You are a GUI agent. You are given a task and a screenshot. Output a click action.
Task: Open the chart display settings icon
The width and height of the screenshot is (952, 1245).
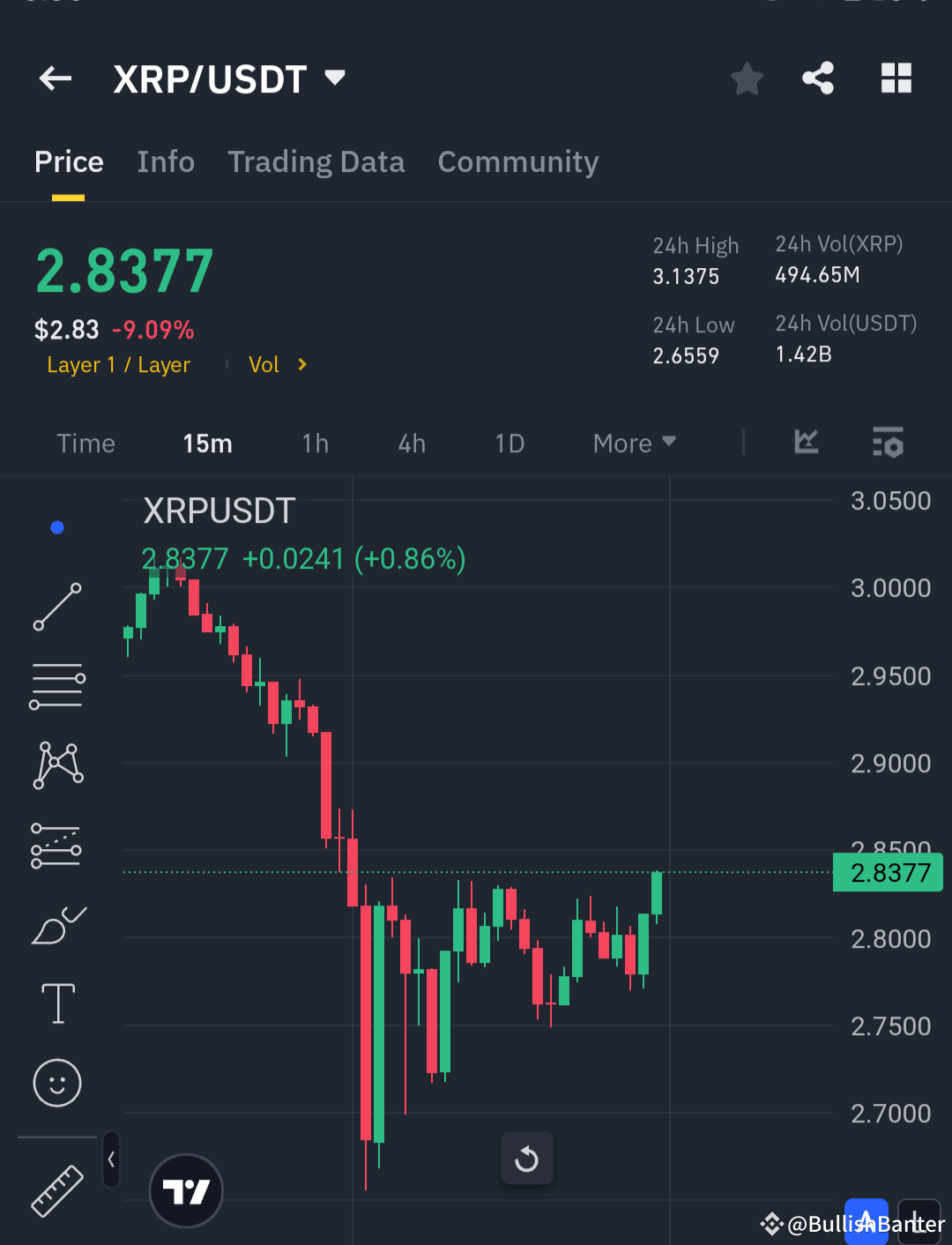(x=888, y=443)
